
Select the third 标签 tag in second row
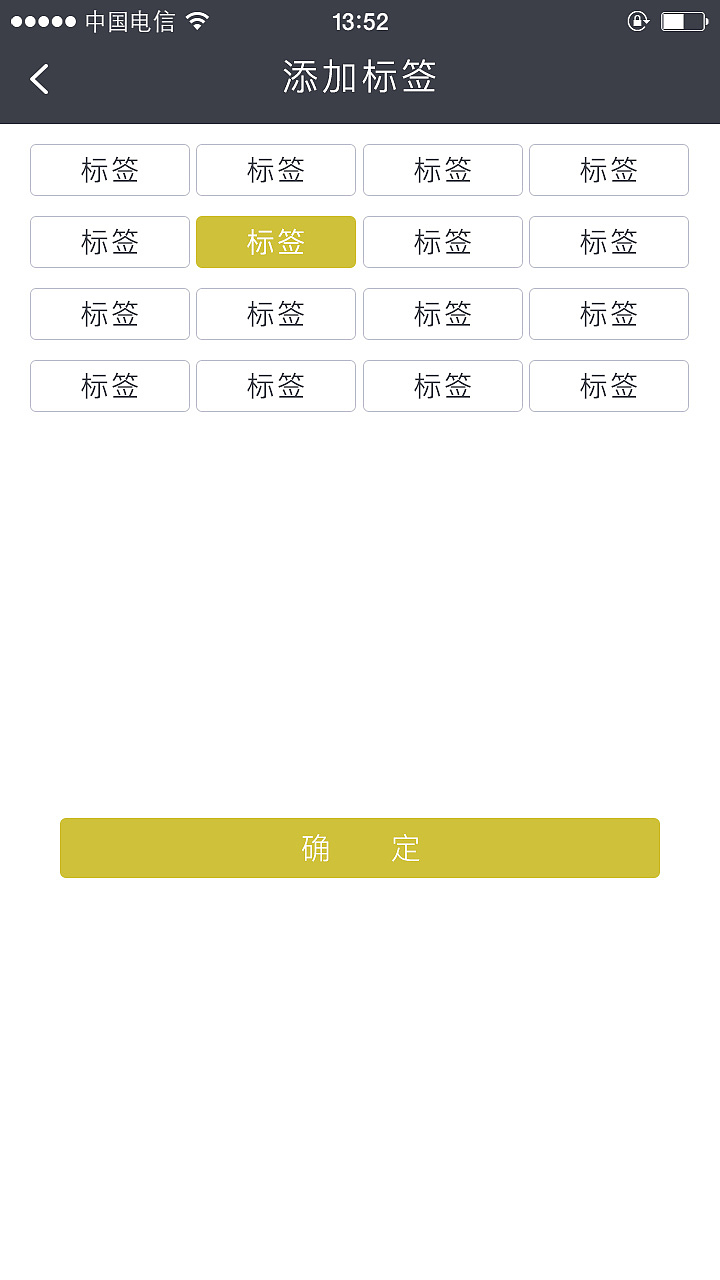[443, 241]
